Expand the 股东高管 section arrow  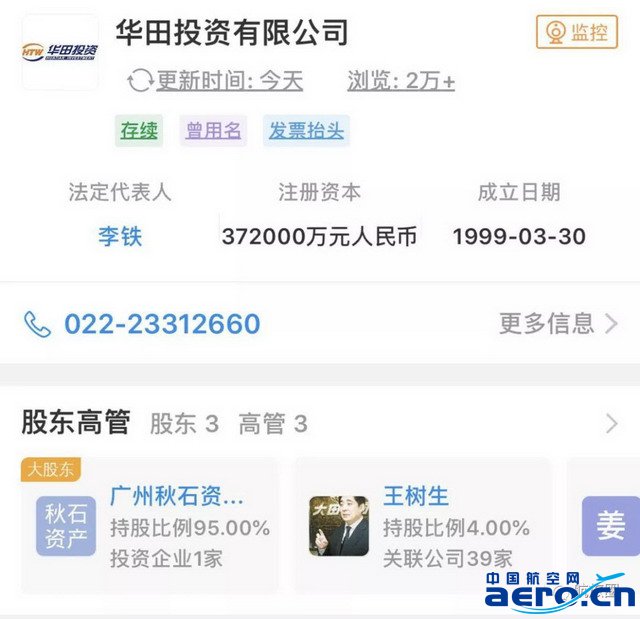point(611,424)
